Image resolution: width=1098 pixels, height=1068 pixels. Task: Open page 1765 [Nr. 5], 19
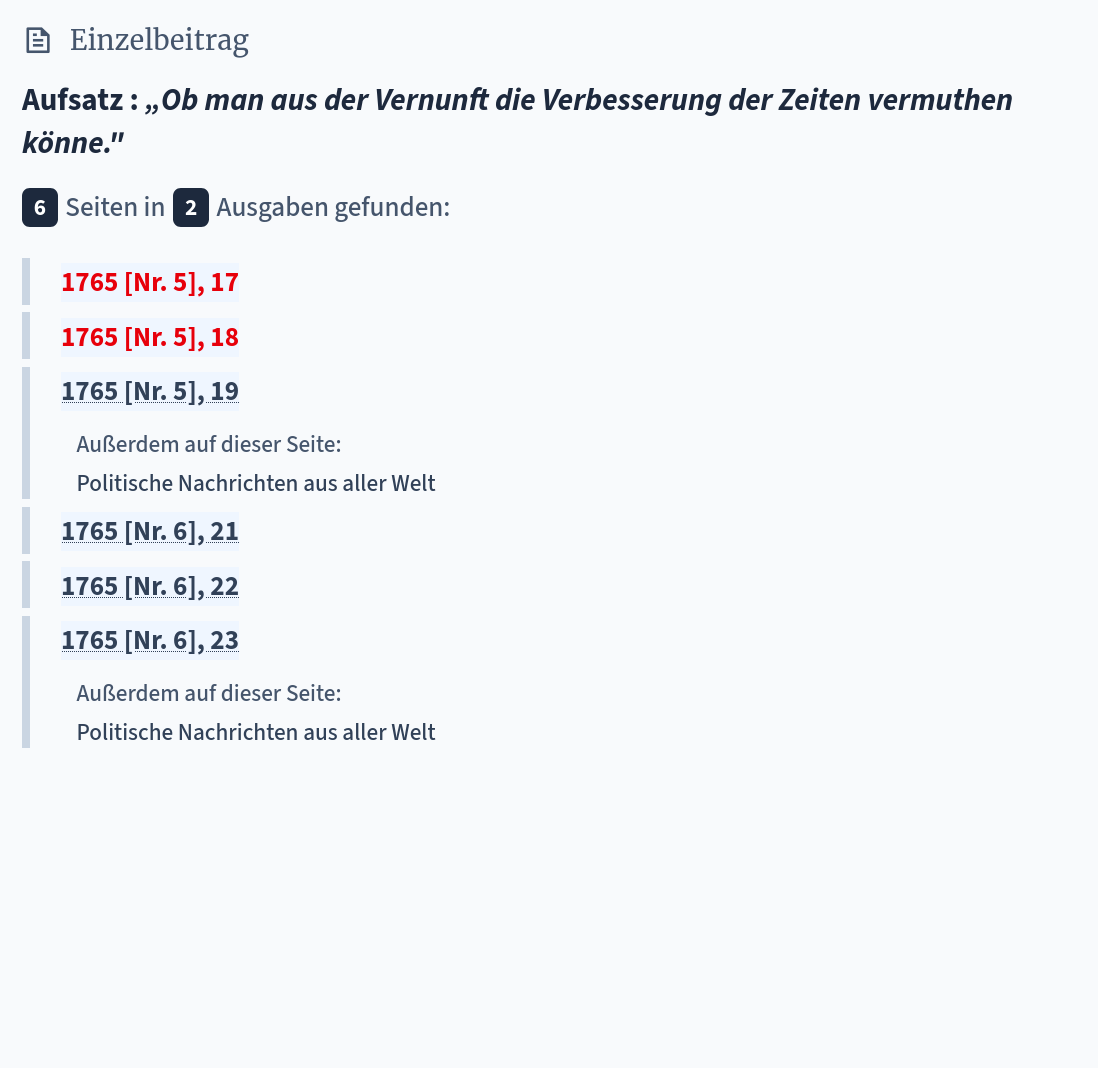point(150,391)
